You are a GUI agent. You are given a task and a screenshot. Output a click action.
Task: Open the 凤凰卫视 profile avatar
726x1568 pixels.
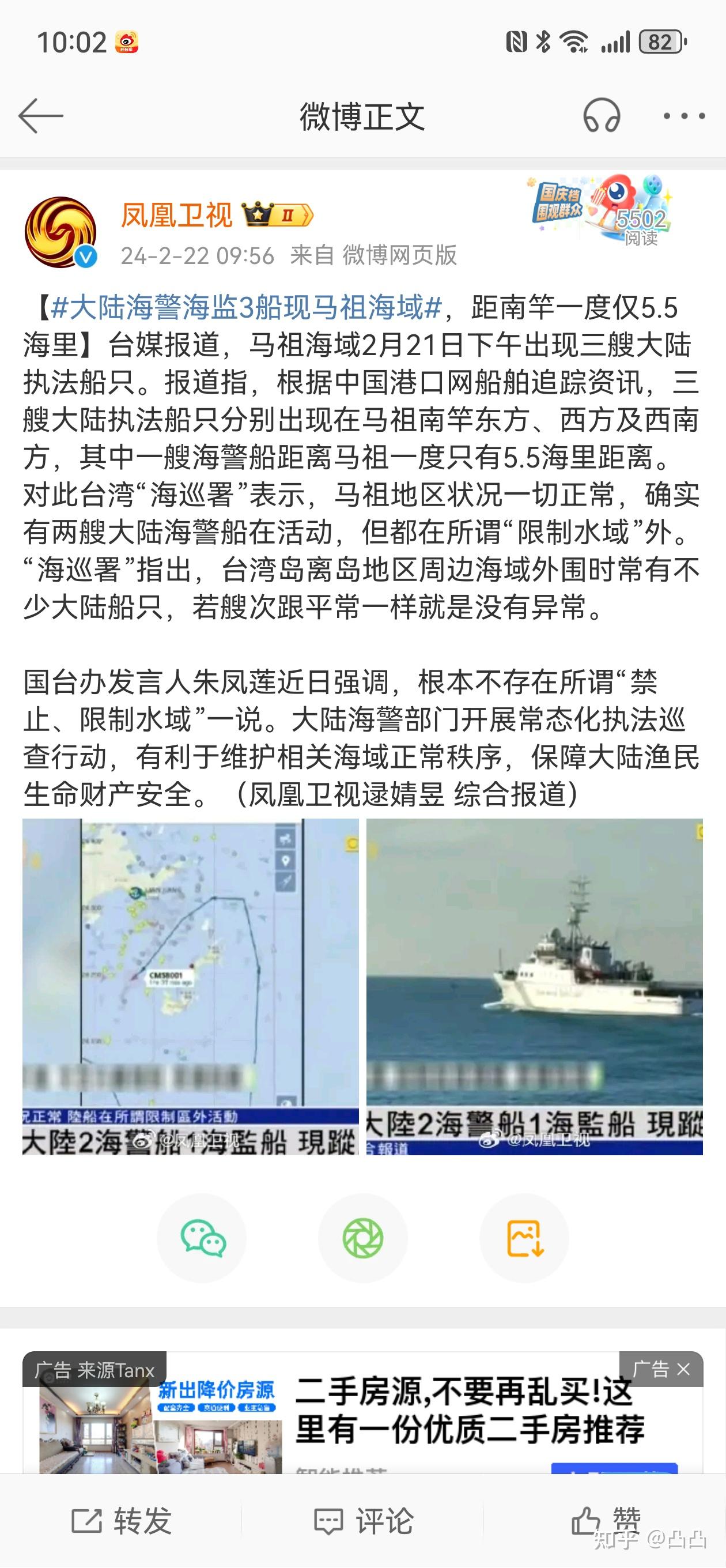pos(60,232)
